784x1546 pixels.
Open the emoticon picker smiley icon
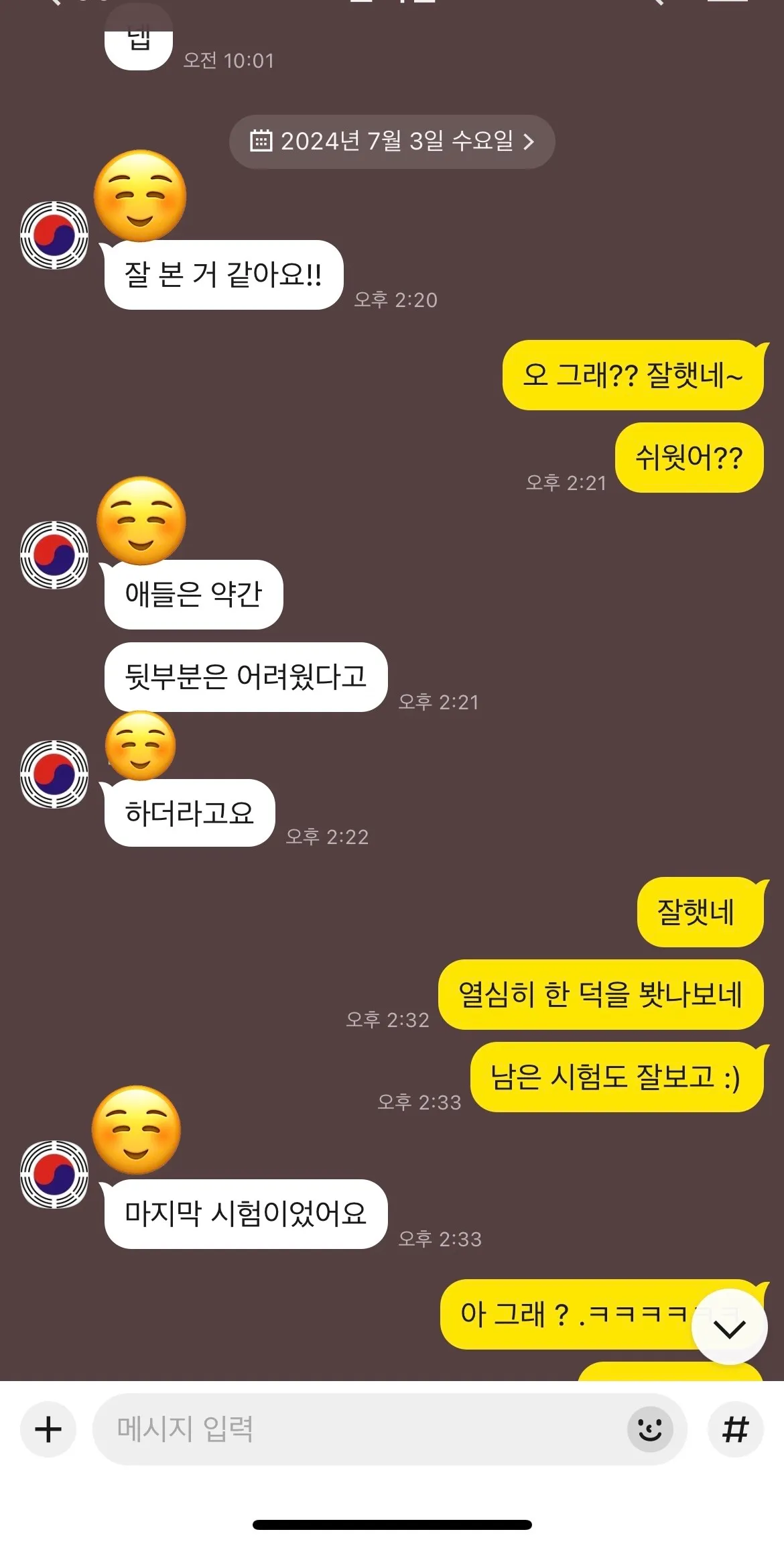click(x=649, y=1429)
